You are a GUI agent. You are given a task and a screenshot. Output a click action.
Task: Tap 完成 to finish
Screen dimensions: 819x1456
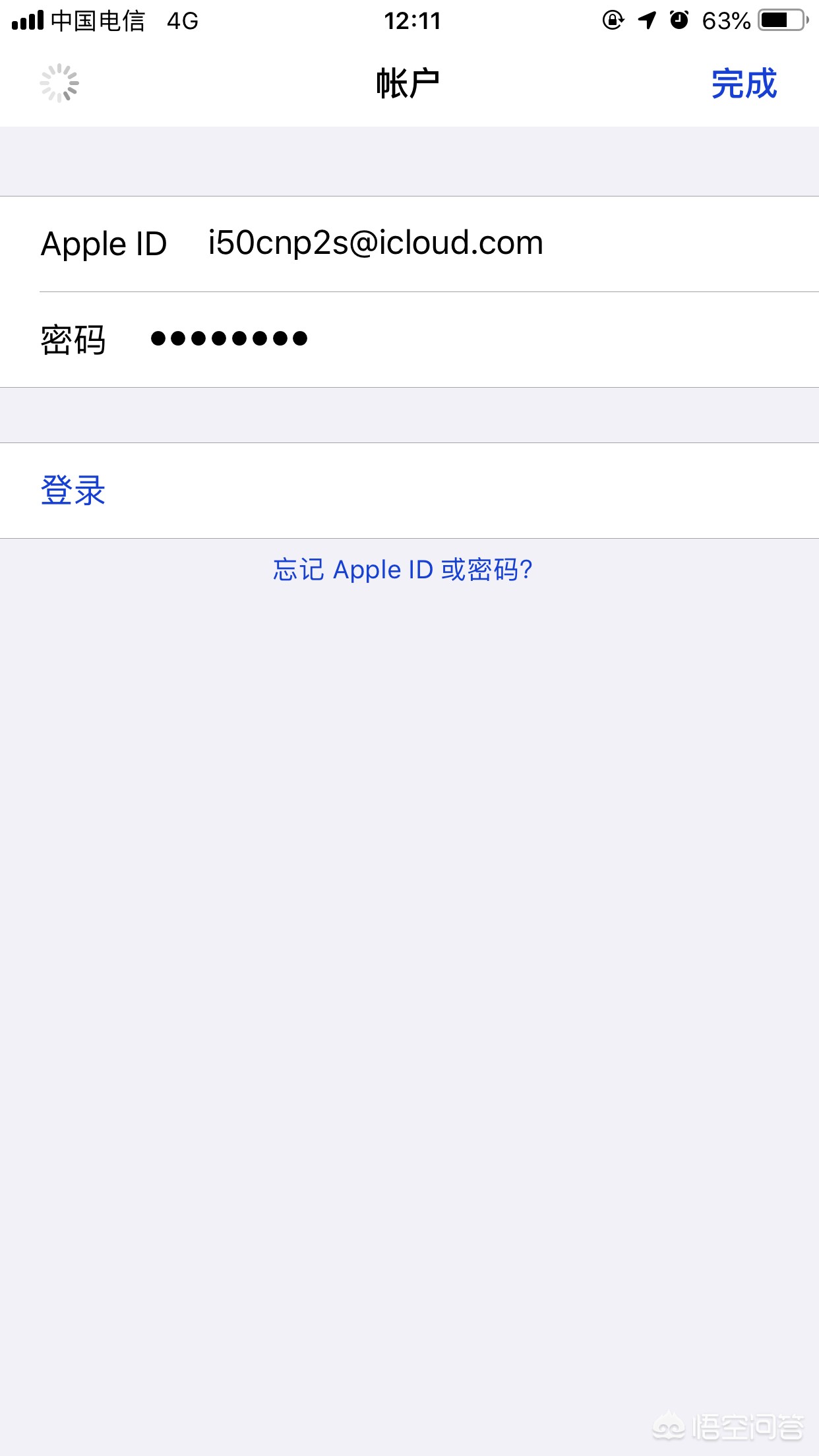744,84
